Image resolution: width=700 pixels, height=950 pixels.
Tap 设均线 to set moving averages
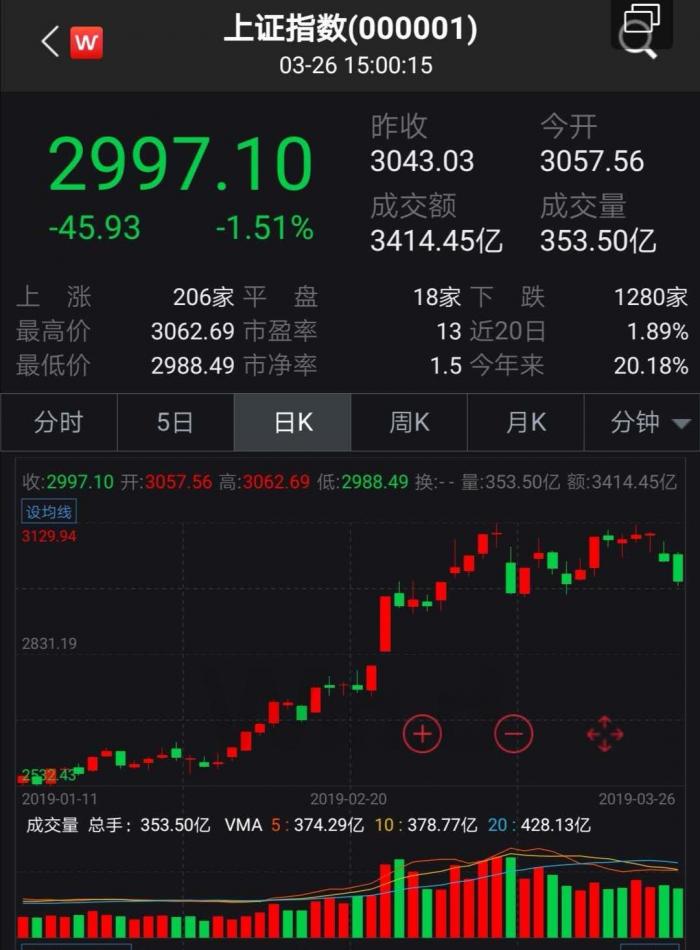click(50, 512)
